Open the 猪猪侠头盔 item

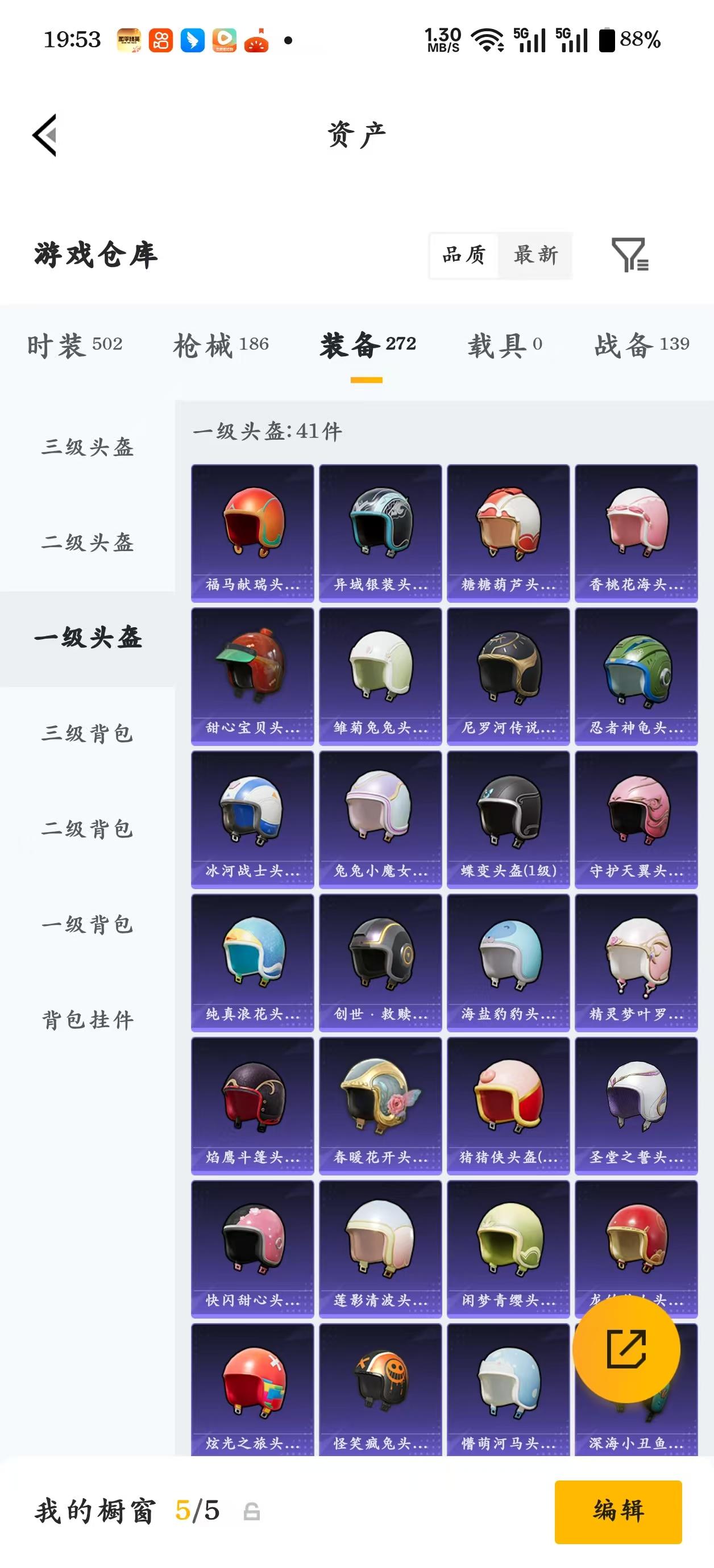pyautogui.click(x=508, y=1099)
